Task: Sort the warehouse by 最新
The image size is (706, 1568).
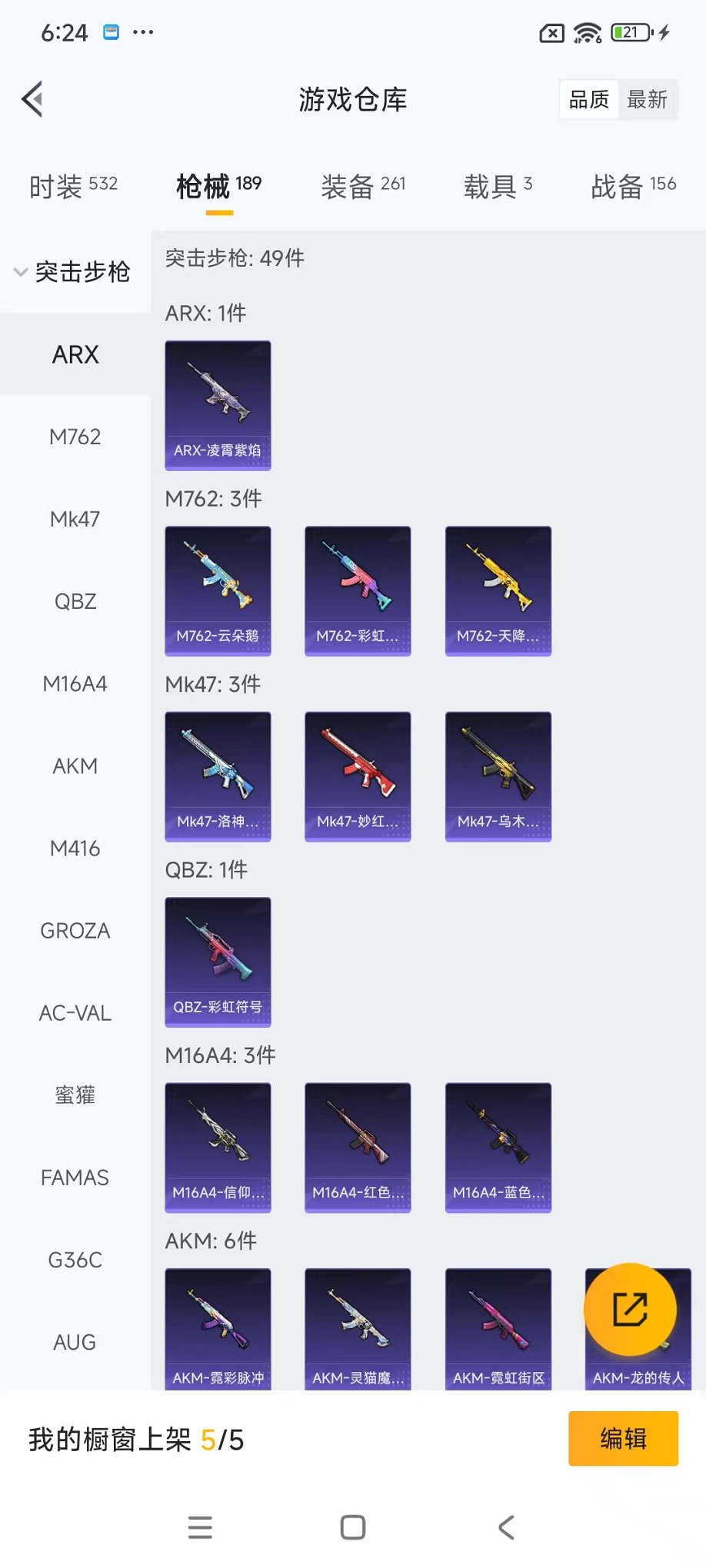Action: pos(647,99)
